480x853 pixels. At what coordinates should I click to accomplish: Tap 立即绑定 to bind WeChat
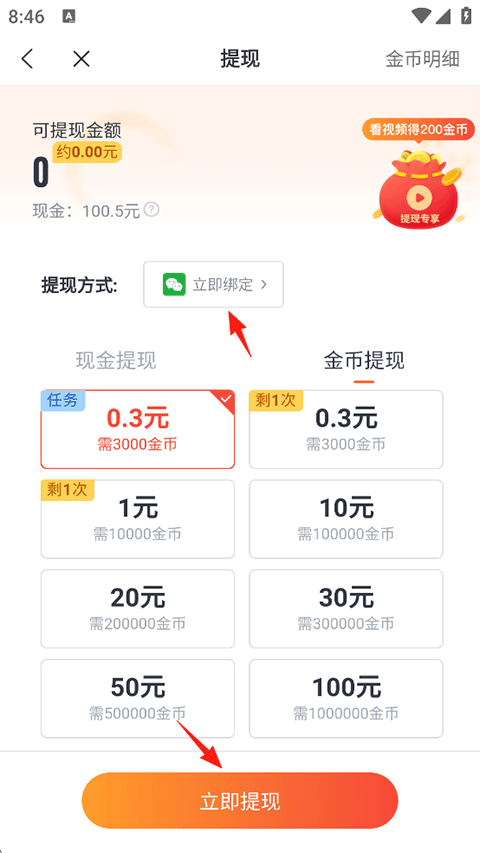(x=213, y=285)
